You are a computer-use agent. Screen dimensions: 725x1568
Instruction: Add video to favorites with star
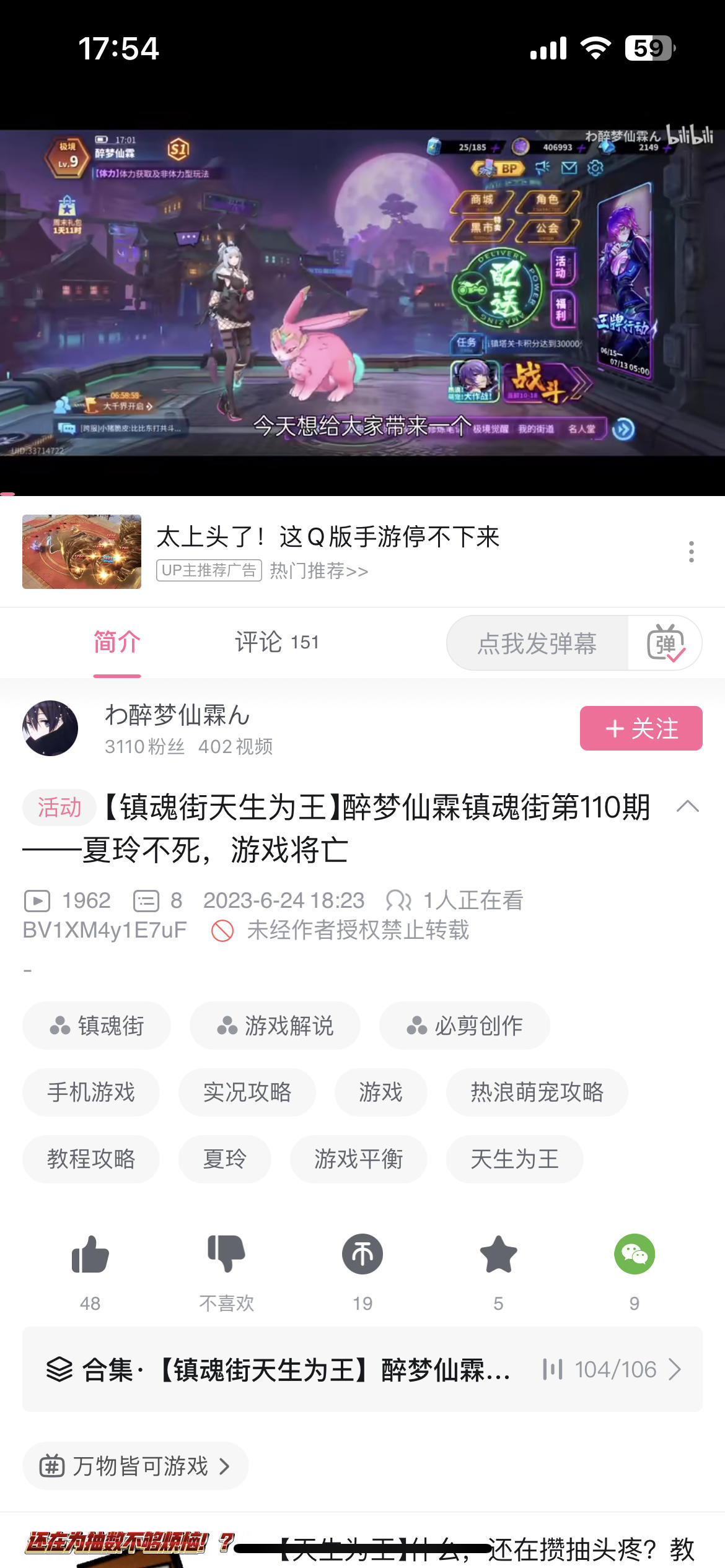coord(498,1256)
